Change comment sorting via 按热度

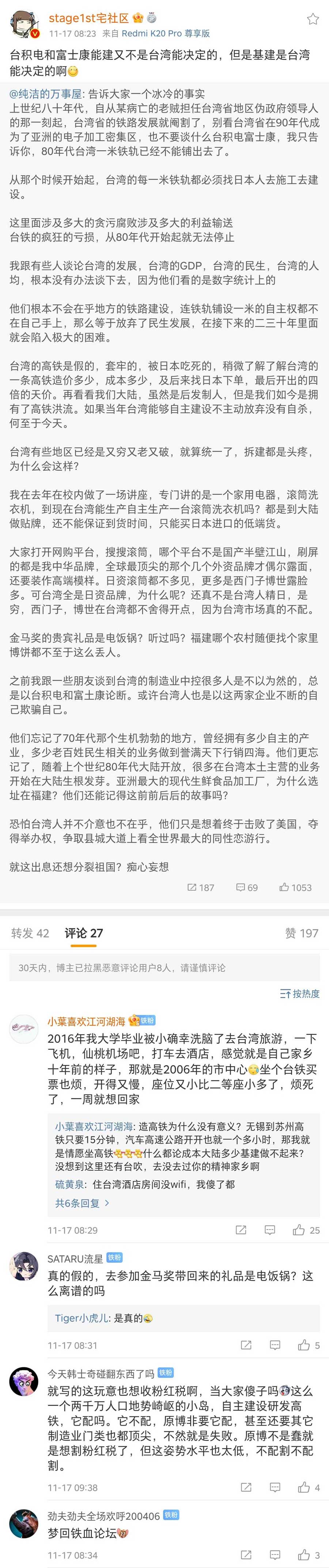(x=300, y=994)
